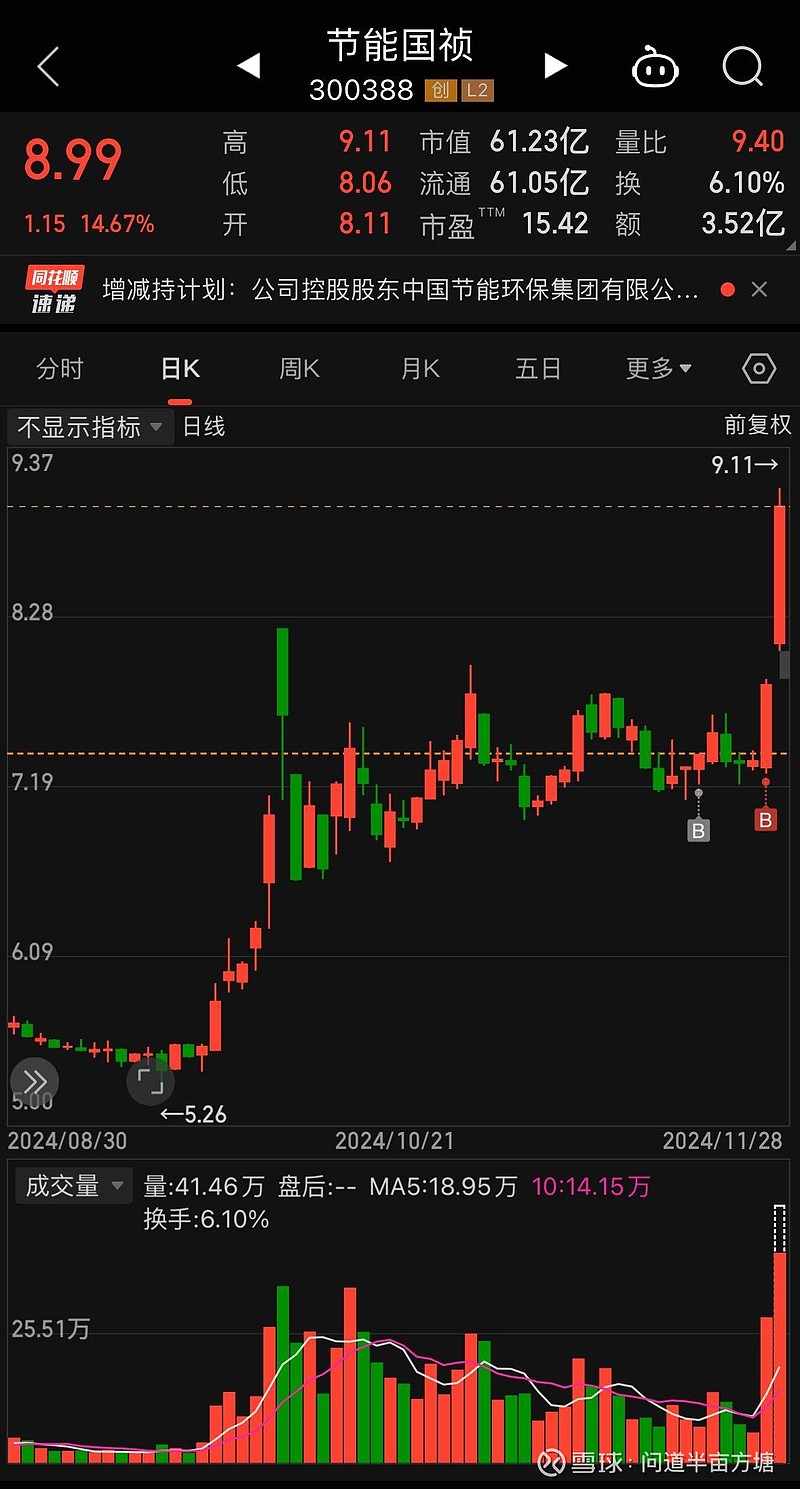Open the 增减持计划 news banner
Viewport: 800px width, 1489px height.
(400, 290)
